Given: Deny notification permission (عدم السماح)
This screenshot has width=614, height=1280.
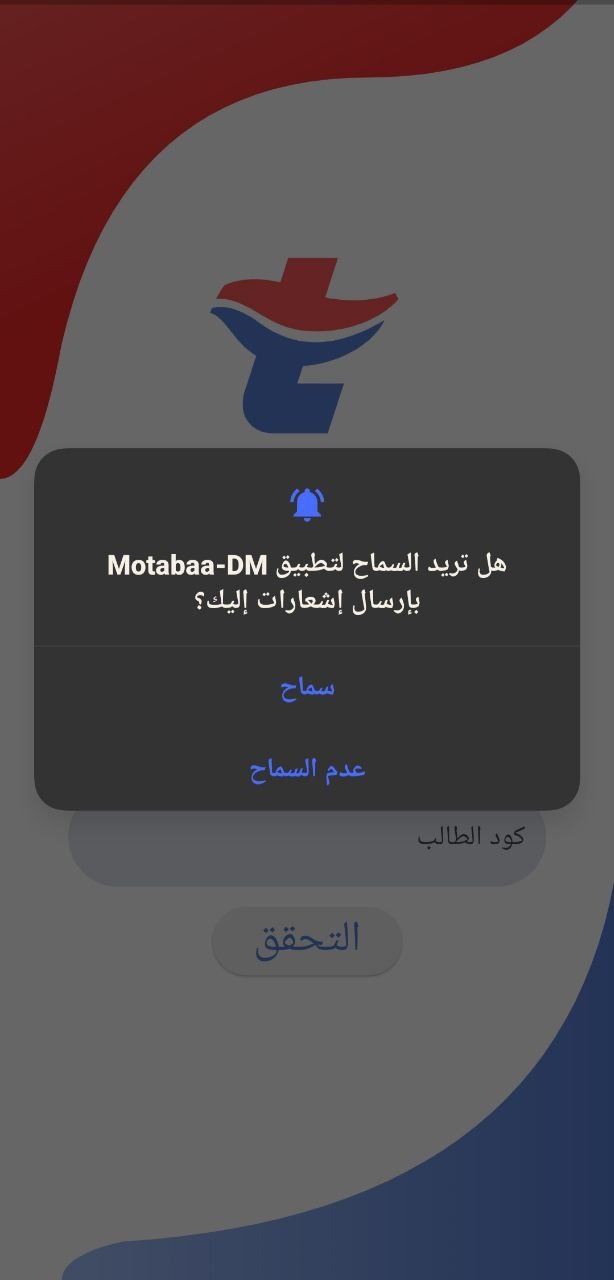Looking at the screenshot, I should [x=307, y=769].
